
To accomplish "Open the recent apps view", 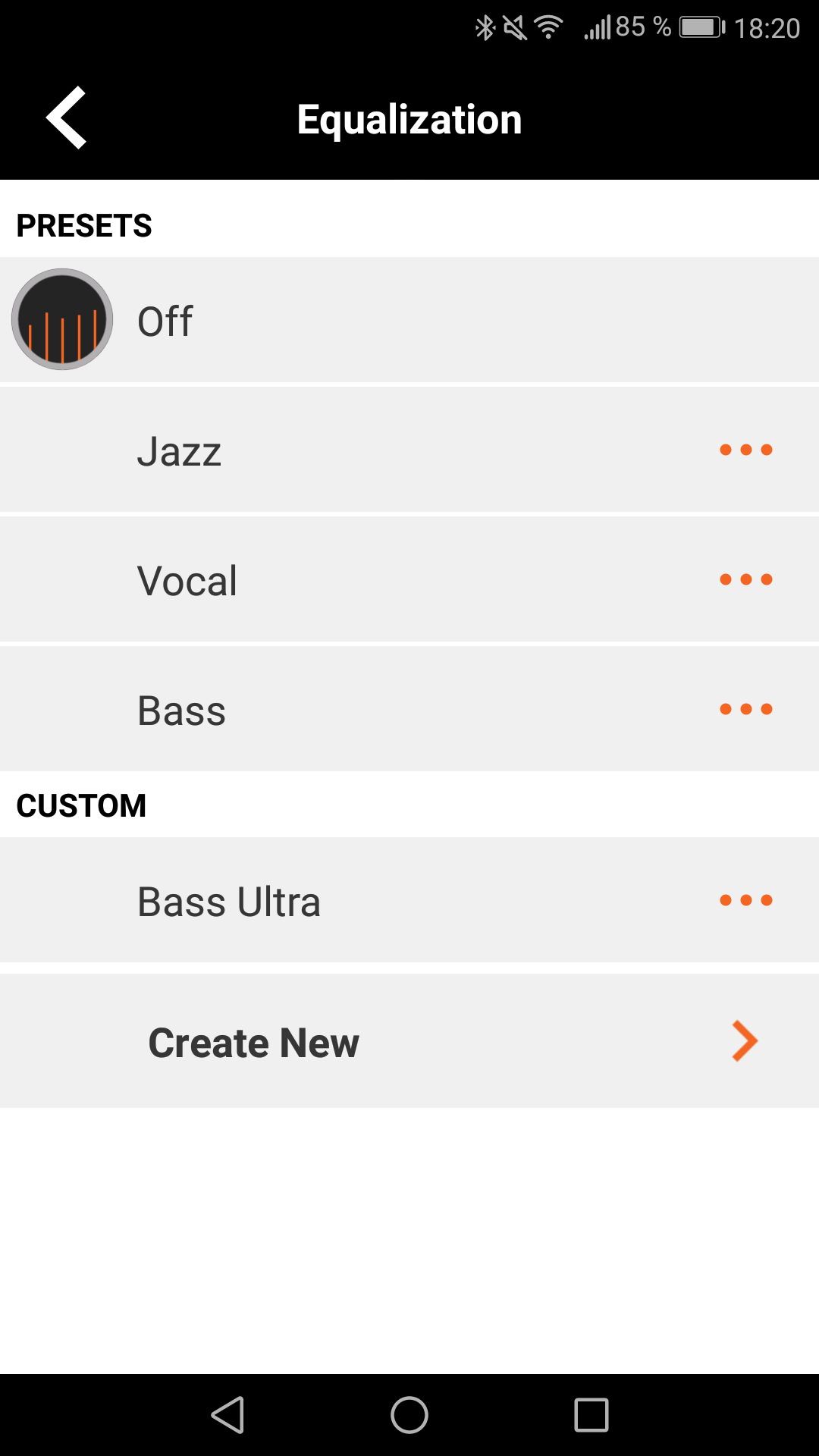I will (591, 1415).
